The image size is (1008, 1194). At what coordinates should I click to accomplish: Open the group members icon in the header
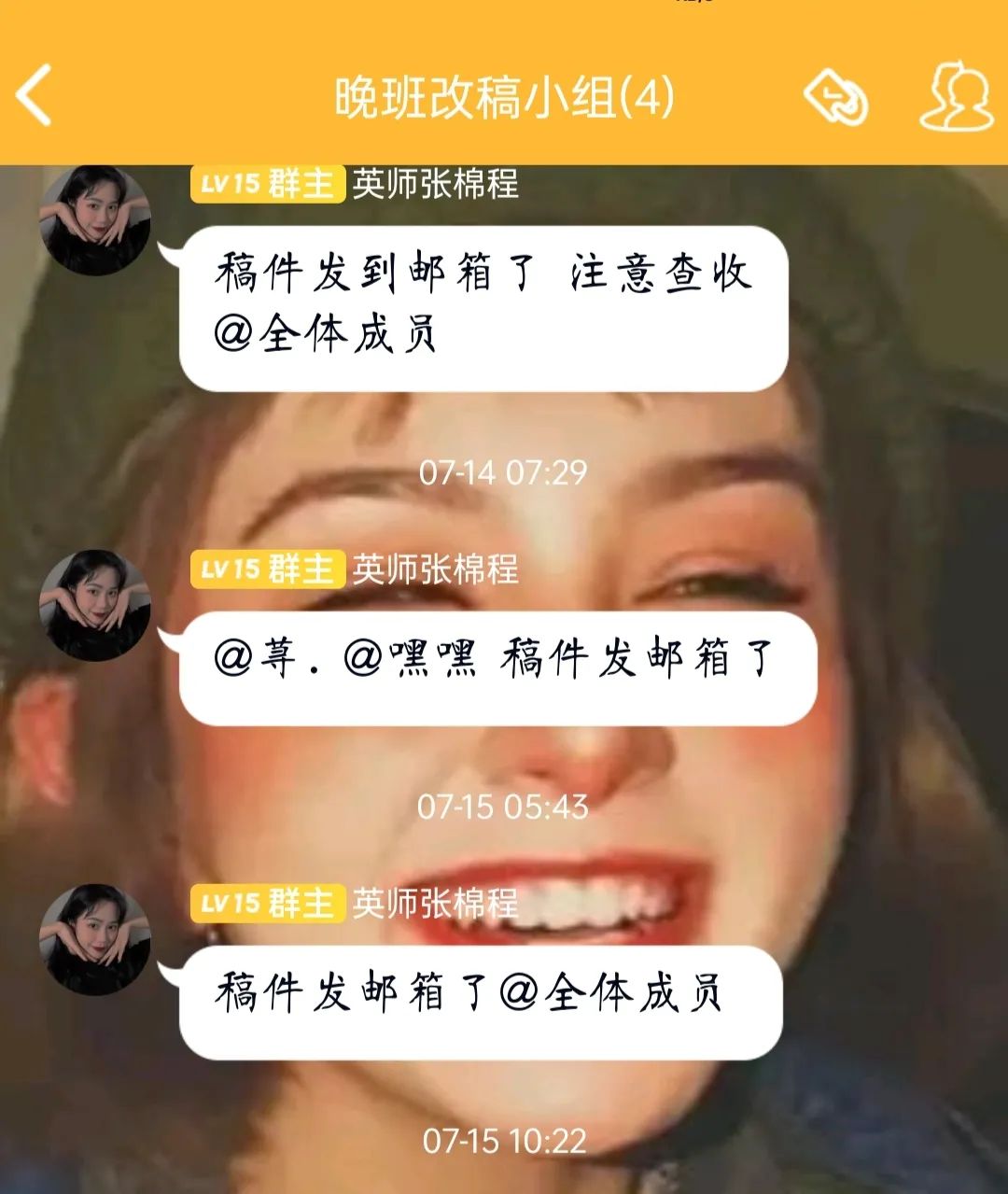click(x=956, y=96)
